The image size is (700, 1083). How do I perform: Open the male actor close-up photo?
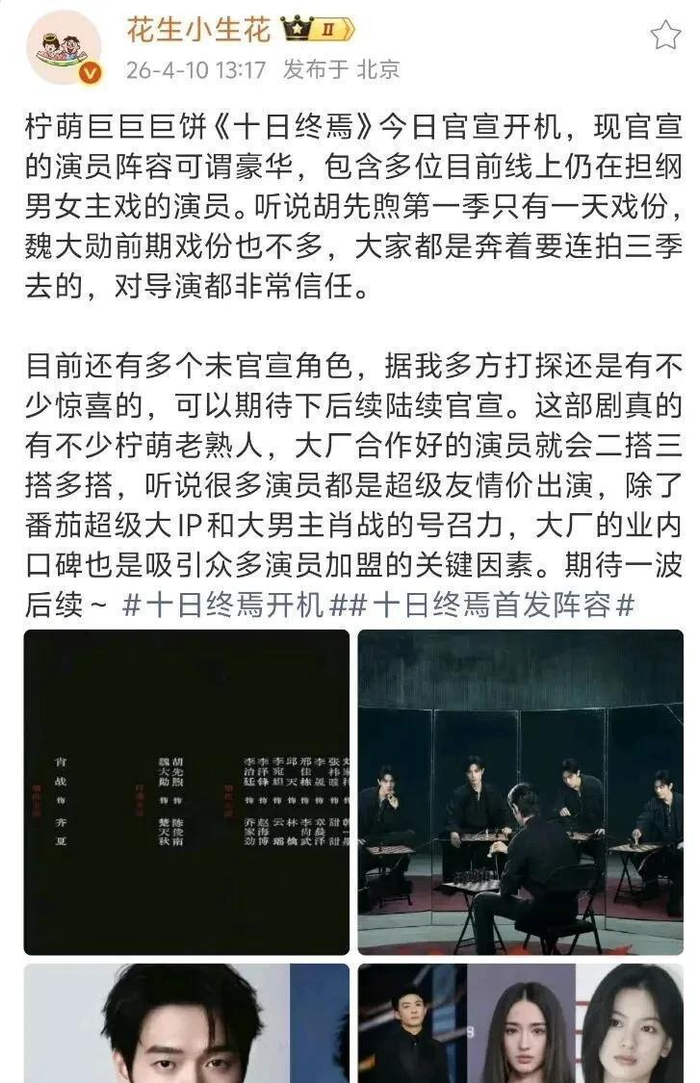coord(187,1024)
